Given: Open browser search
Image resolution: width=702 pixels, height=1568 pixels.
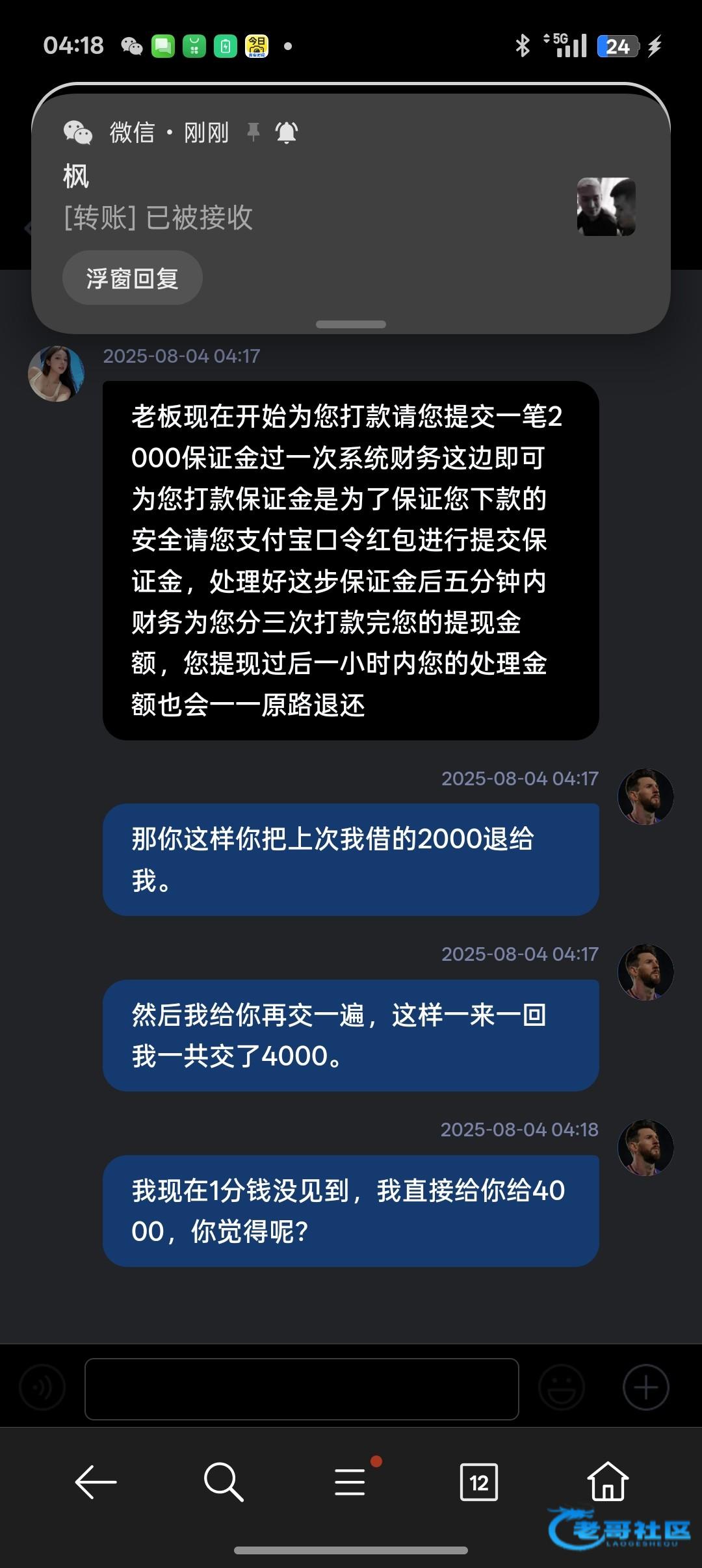Looking at the screenshot, I should pyautogui.click(x=223, y=1482).
